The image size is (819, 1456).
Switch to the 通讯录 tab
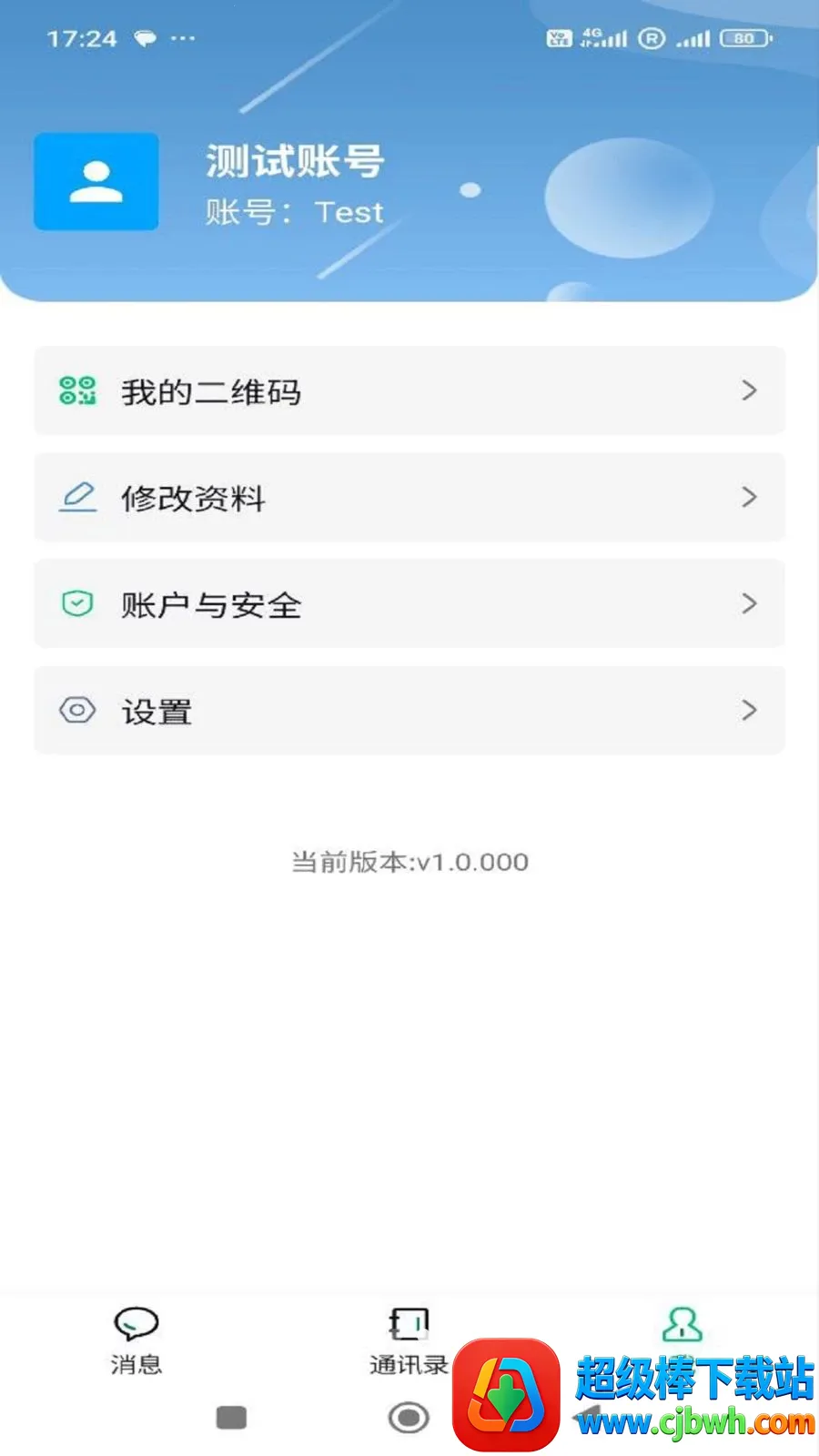(x=409, y=1340)
